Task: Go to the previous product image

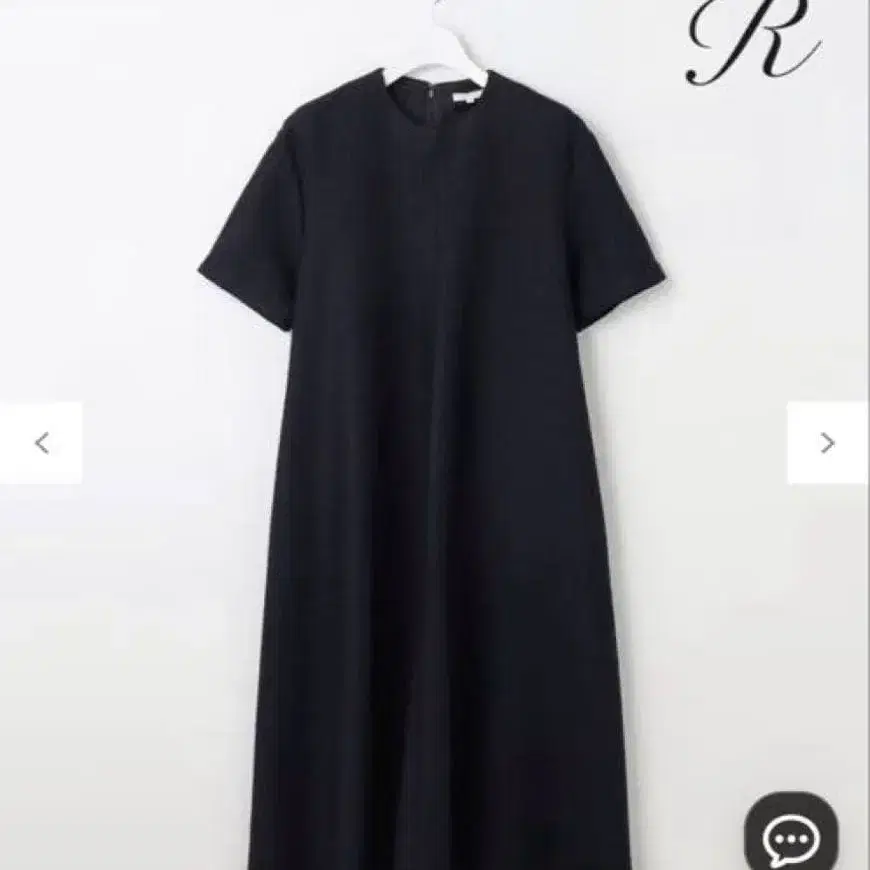Action: coord(41,443)
